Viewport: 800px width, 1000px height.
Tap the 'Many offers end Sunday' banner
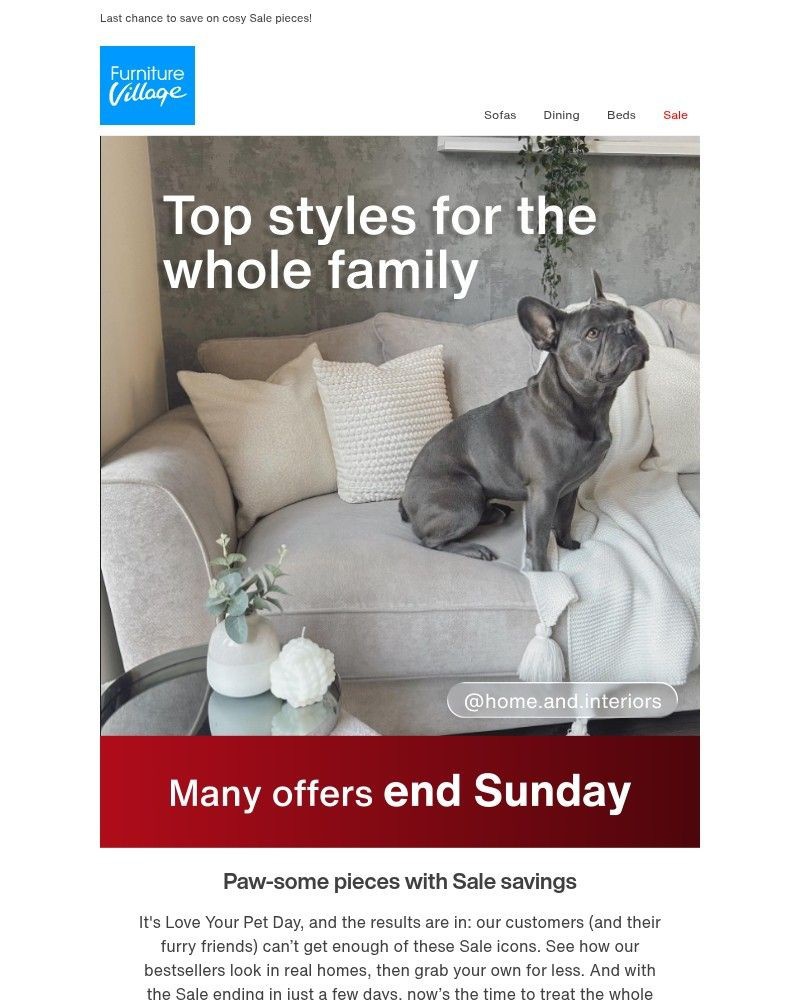400,793
